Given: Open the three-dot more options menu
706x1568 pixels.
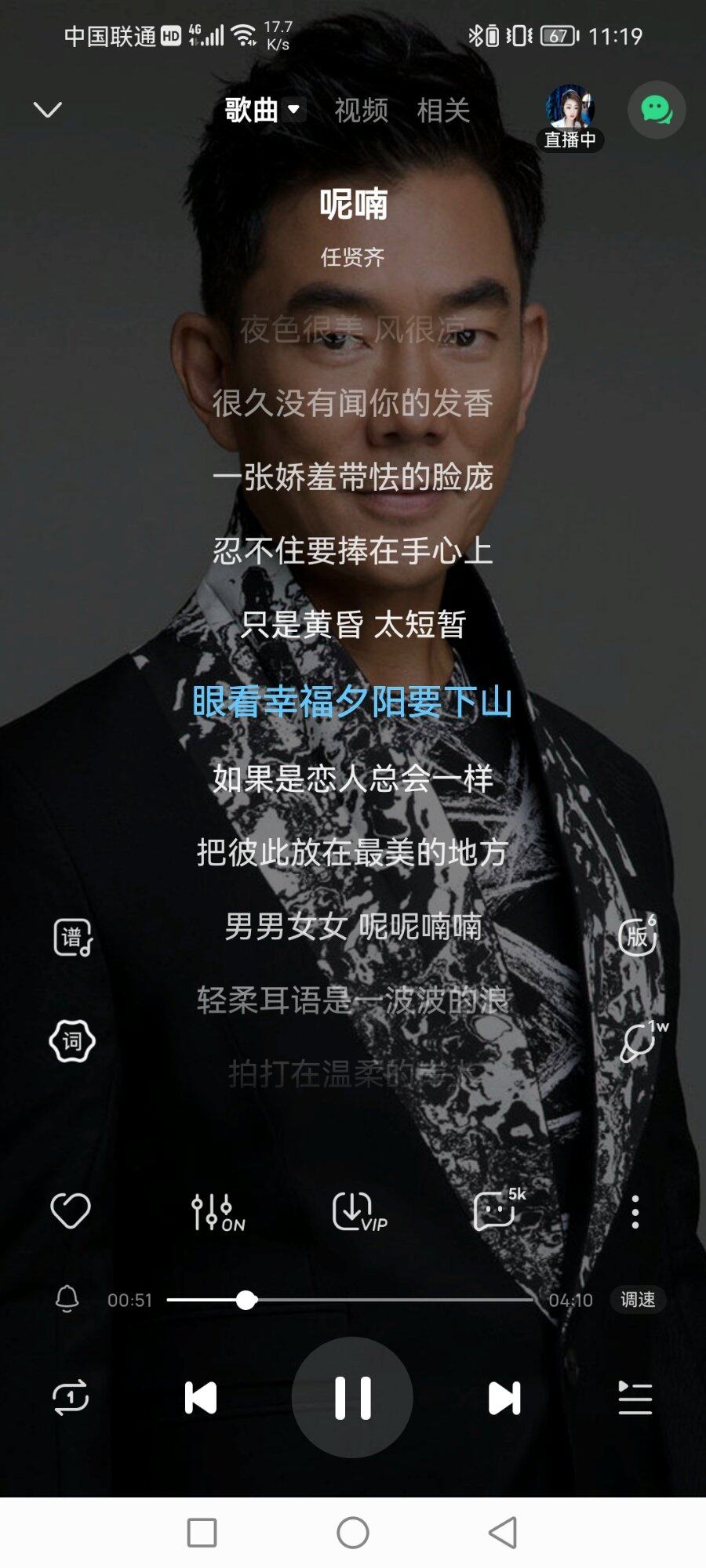Looking at the screenshot, I should pos(635,1212).
